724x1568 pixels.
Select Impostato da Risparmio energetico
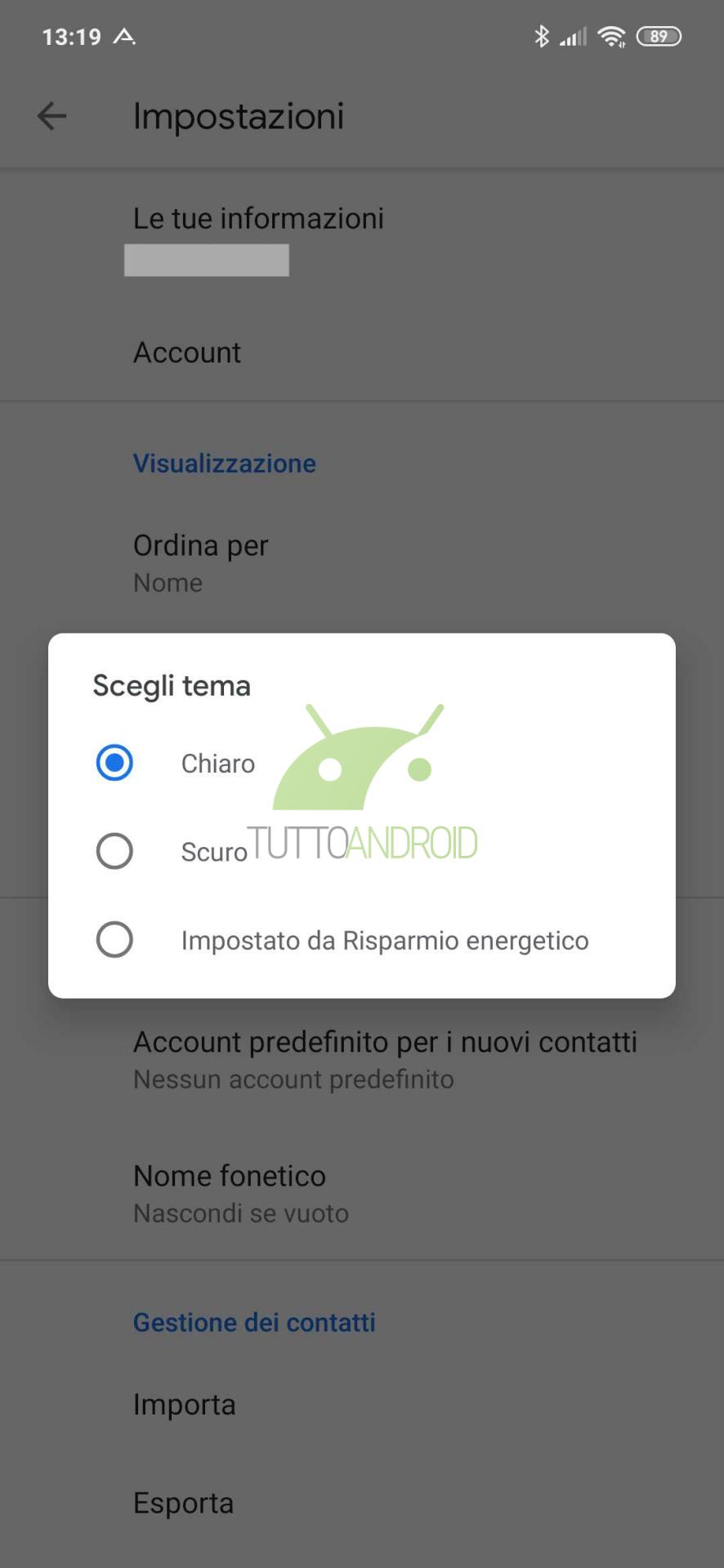[361, 939]
